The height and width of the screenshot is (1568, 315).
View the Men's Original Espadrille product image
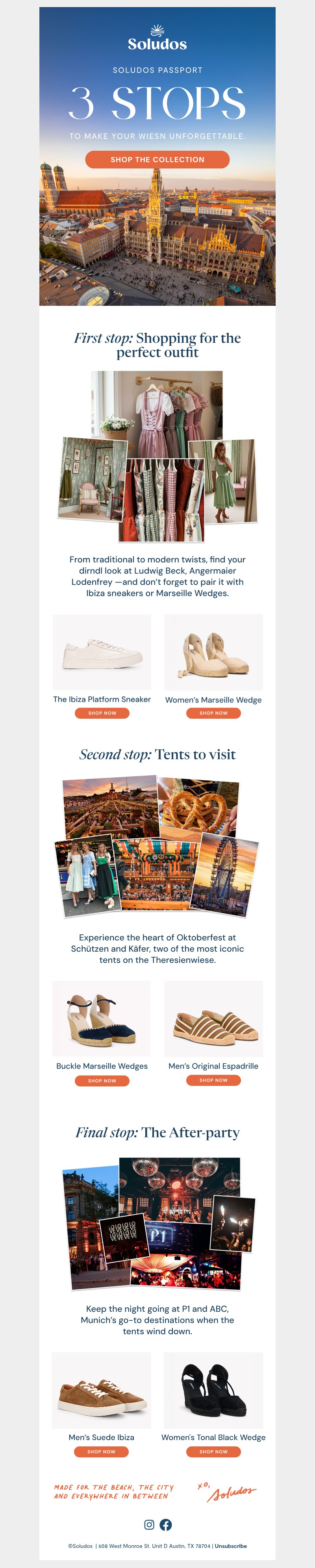[x=213, y=1018]
